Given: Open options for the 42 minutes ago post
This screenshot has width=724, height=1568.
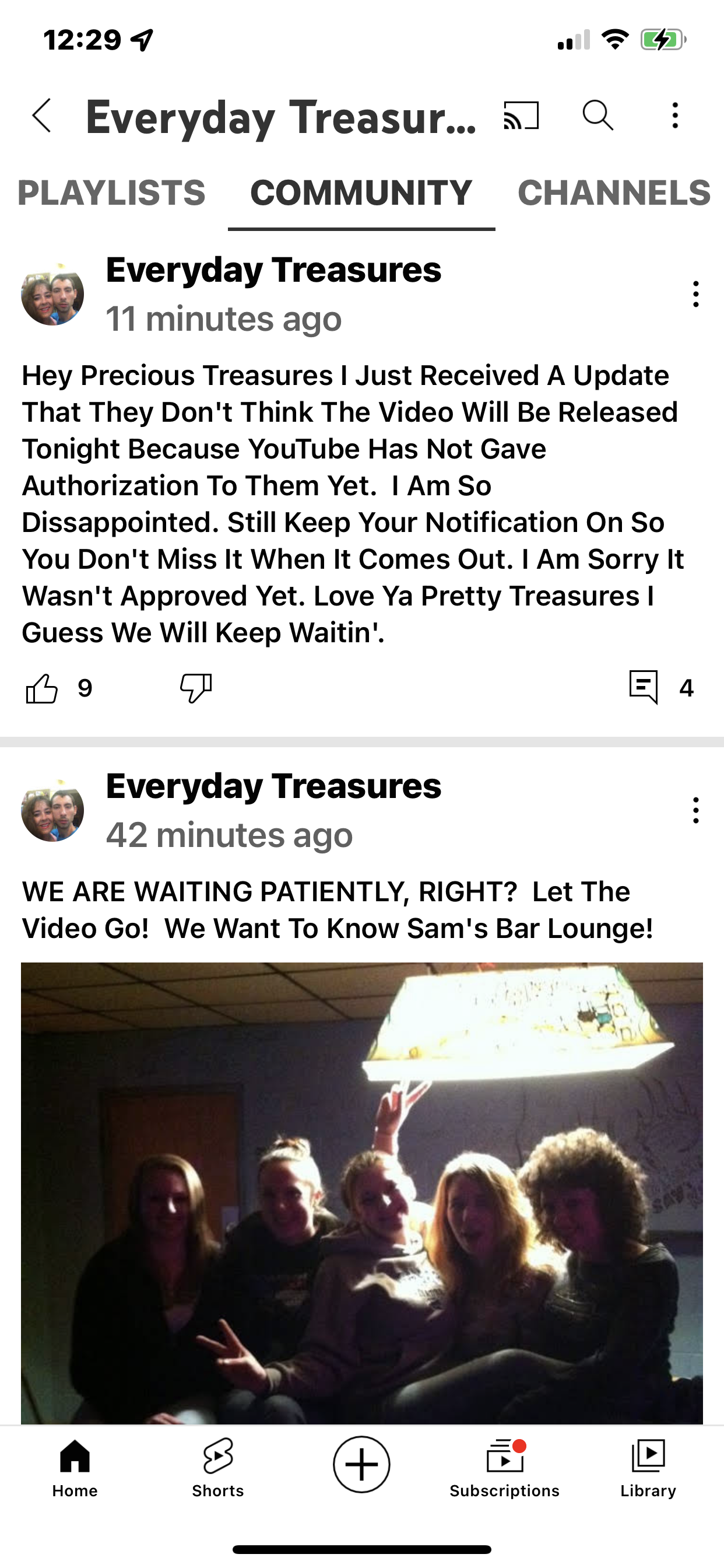Looking at the screenshot, I should [x=695, y=810].
